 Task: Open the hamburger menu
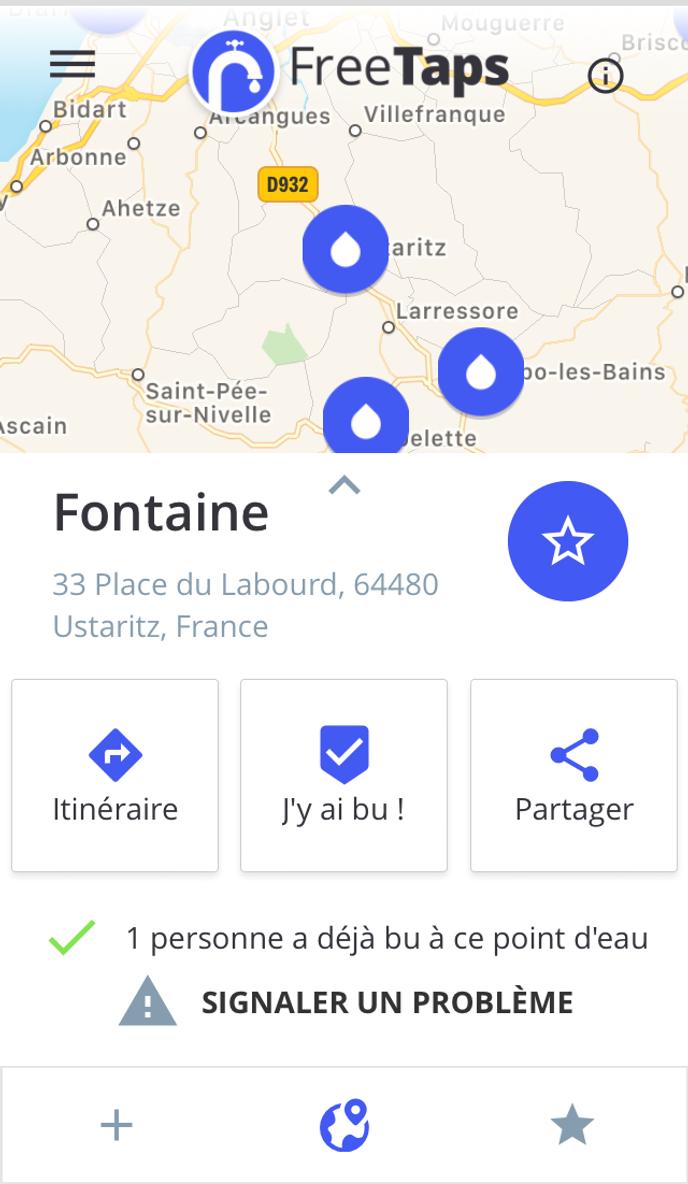pos(73,64)
